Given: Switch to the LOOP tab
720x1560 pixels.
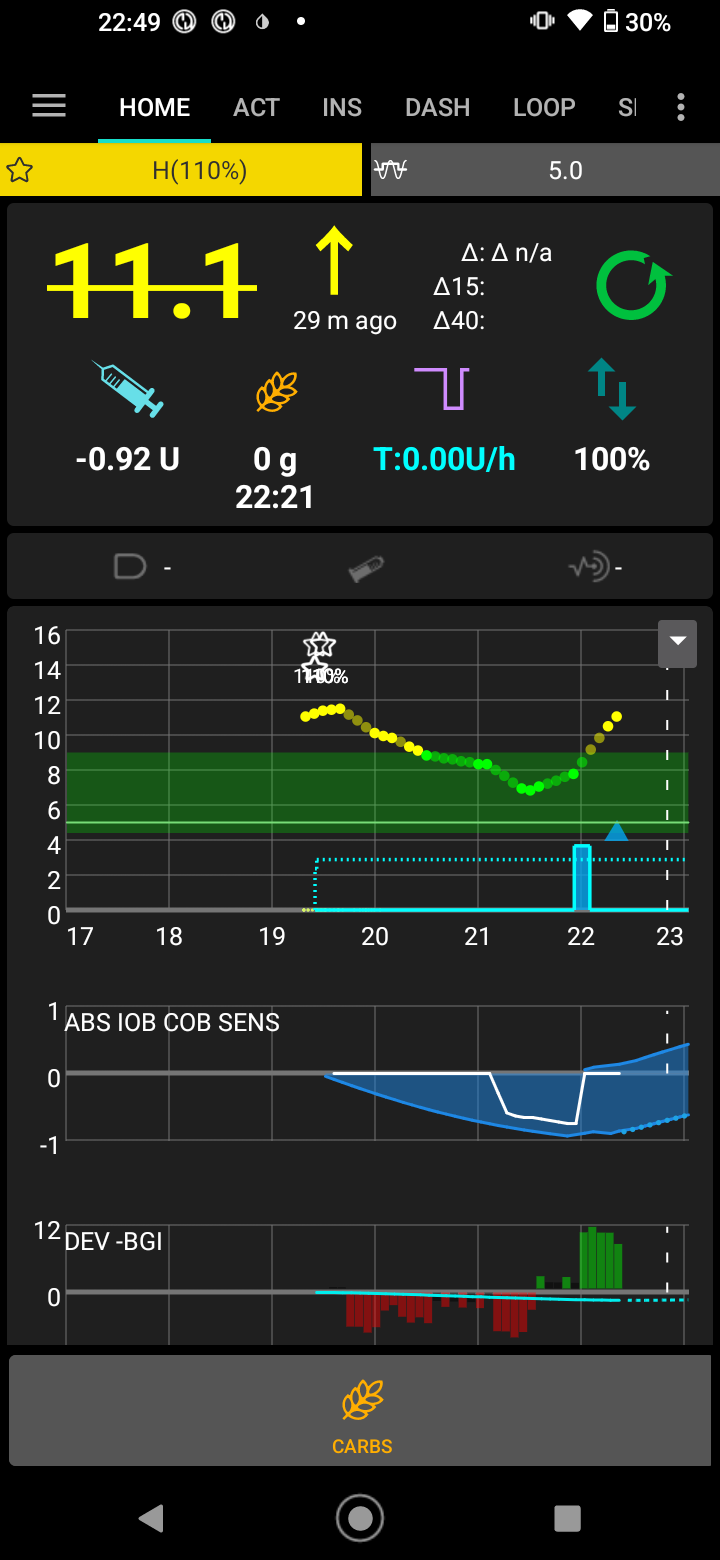Looking at the screenshot, I should pos(544,106).
